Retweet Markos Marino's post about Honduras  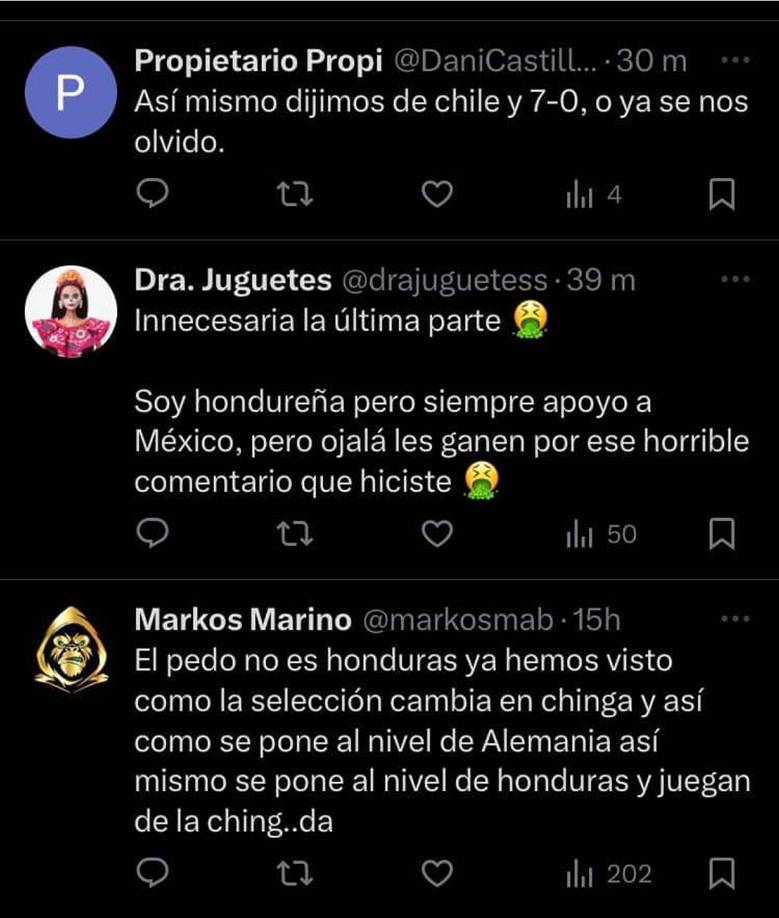click(294, 874)
